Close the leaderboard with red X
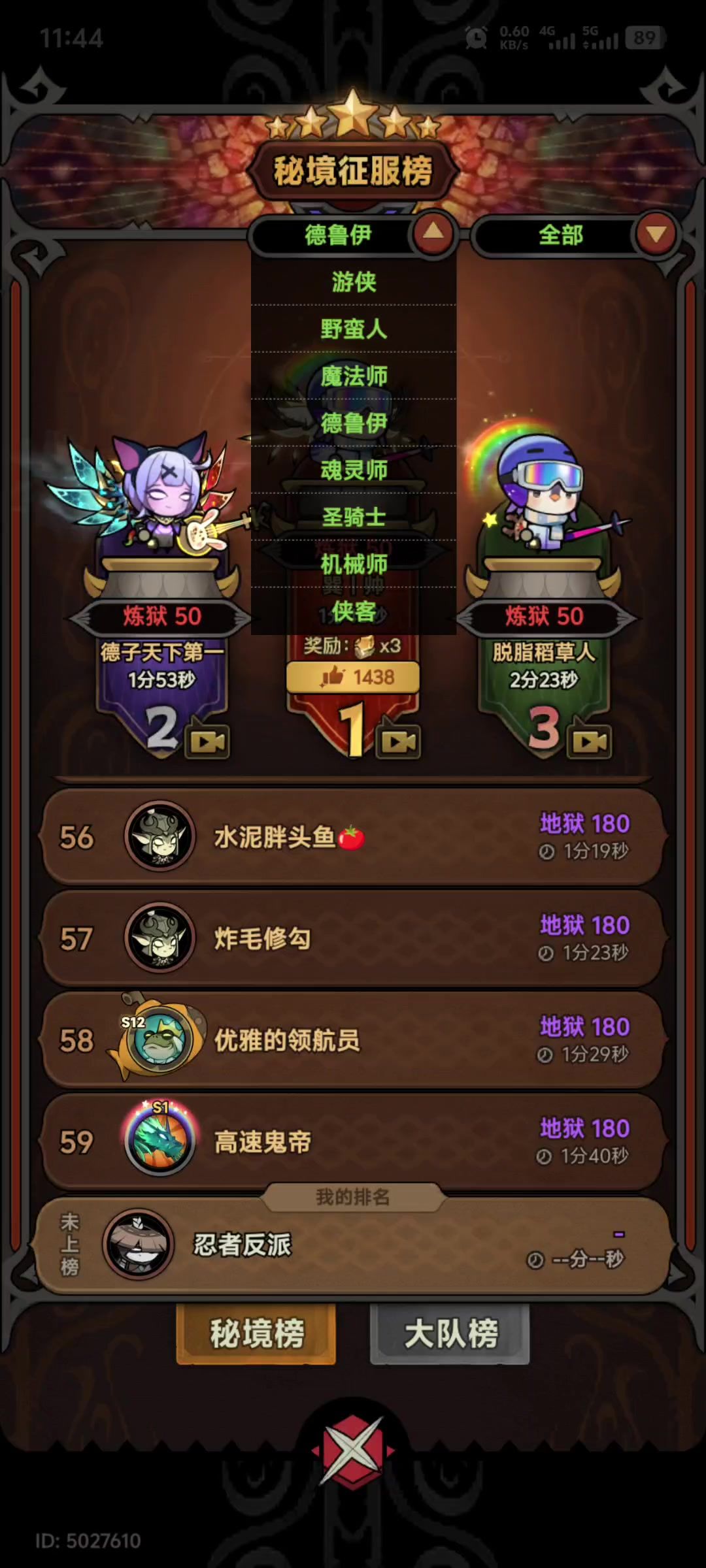 pos(353,1450)
